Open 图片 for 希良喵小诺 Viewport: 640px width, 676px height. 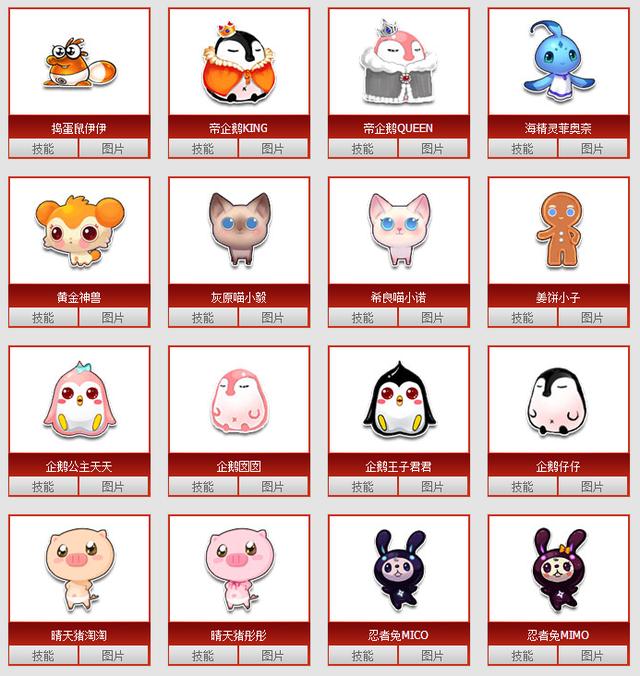click(433, 317)
